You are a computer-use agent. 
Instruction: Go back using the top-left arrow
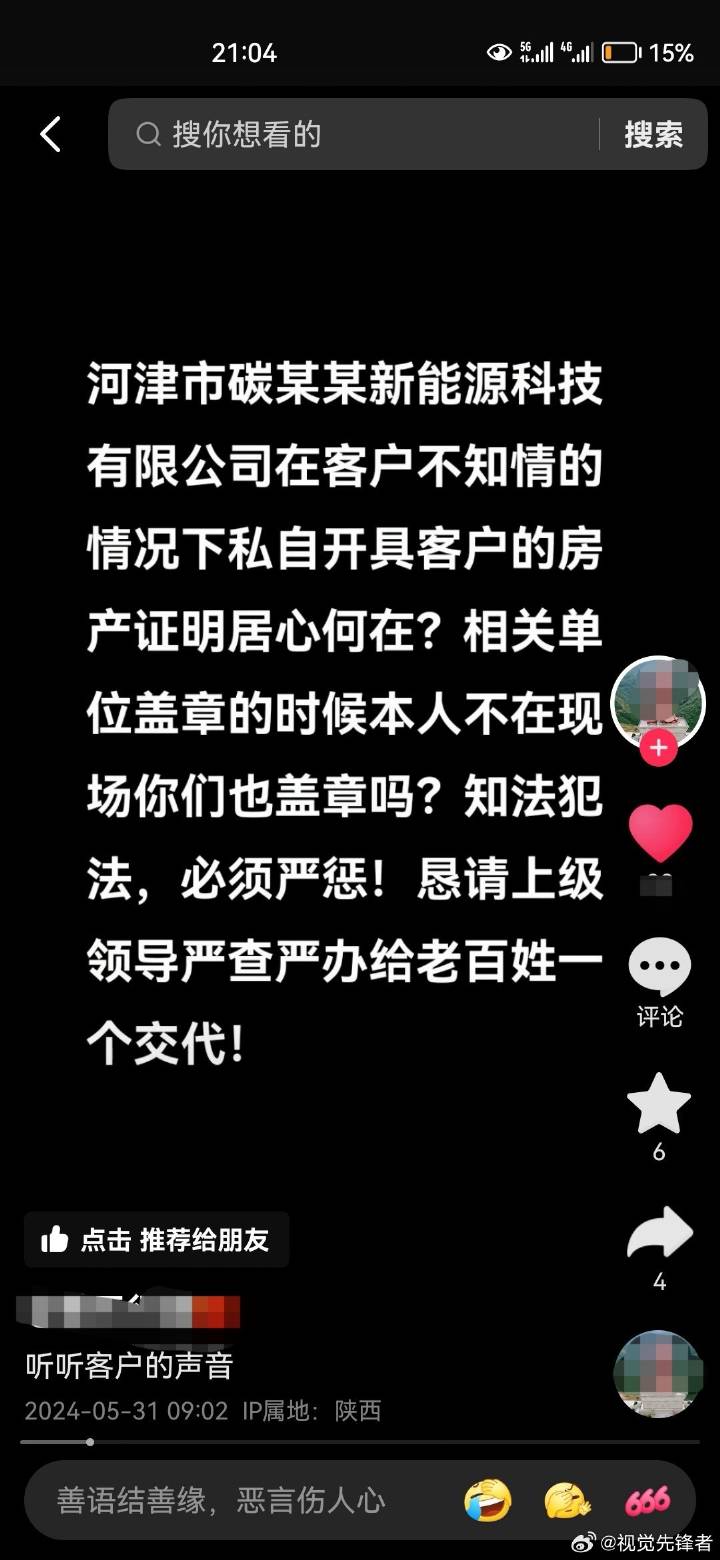[x=50, y=134]
